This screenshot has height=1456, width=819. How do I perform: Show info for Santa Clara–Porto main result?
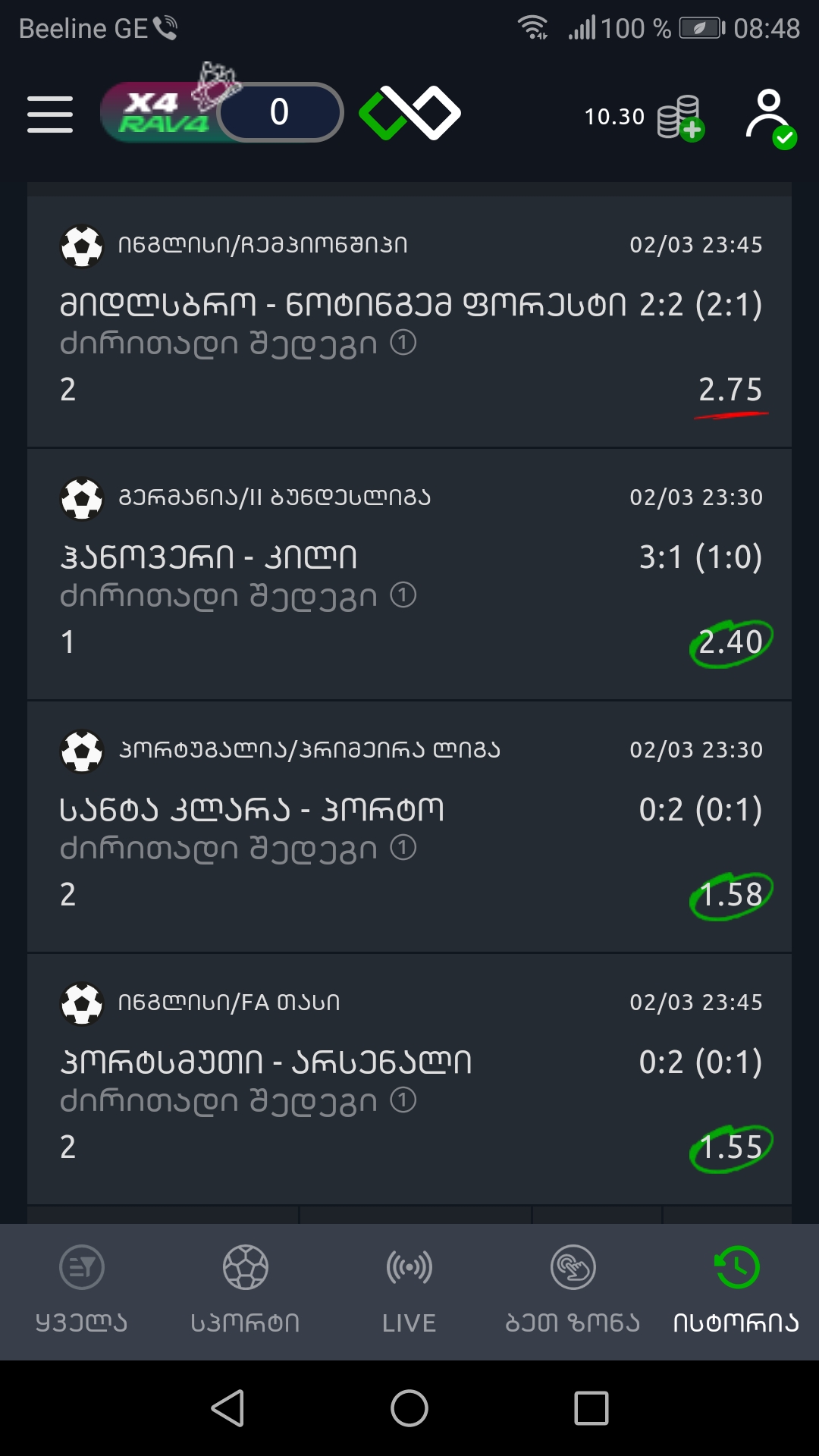point(403,849)
